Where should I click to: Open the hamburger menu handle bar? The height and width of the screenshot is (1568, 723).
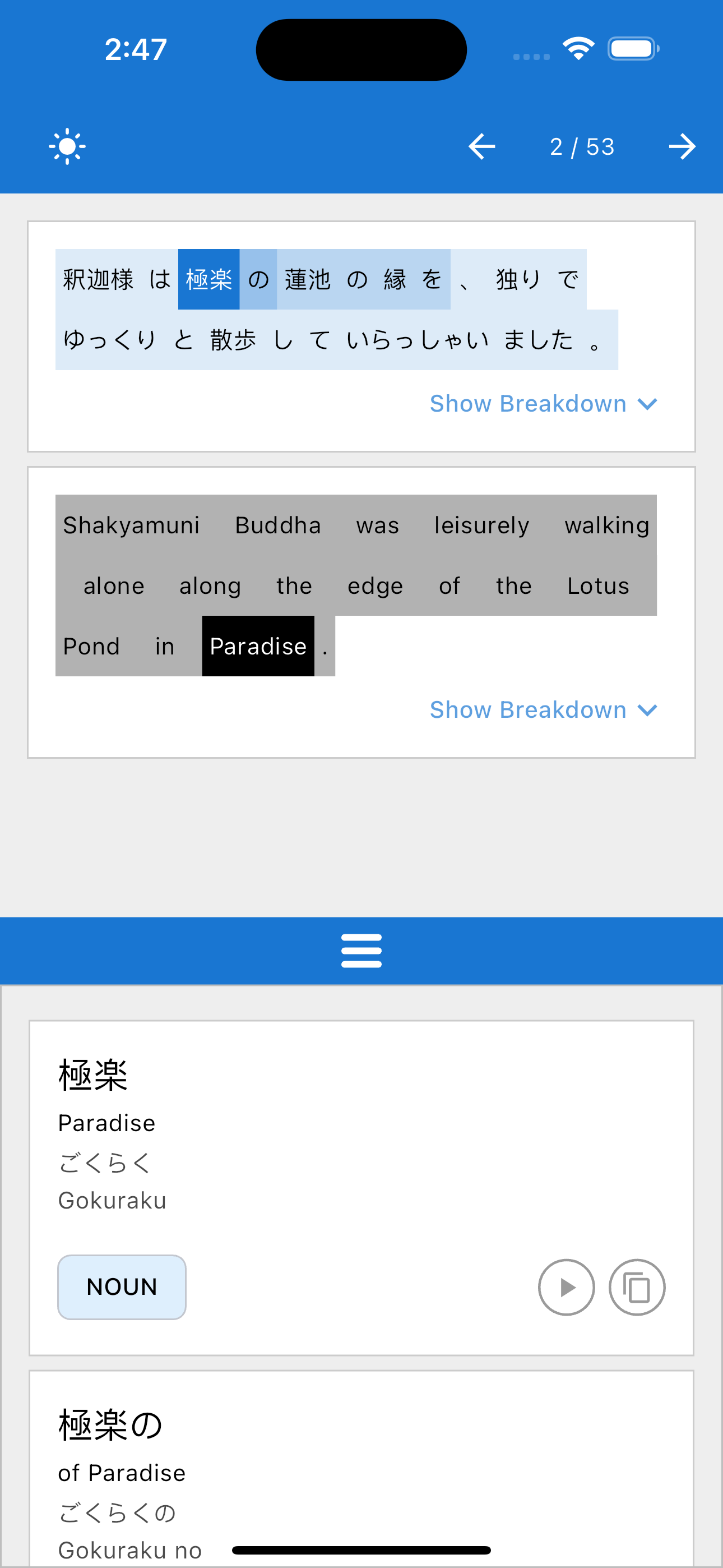(x=361, y=951)
